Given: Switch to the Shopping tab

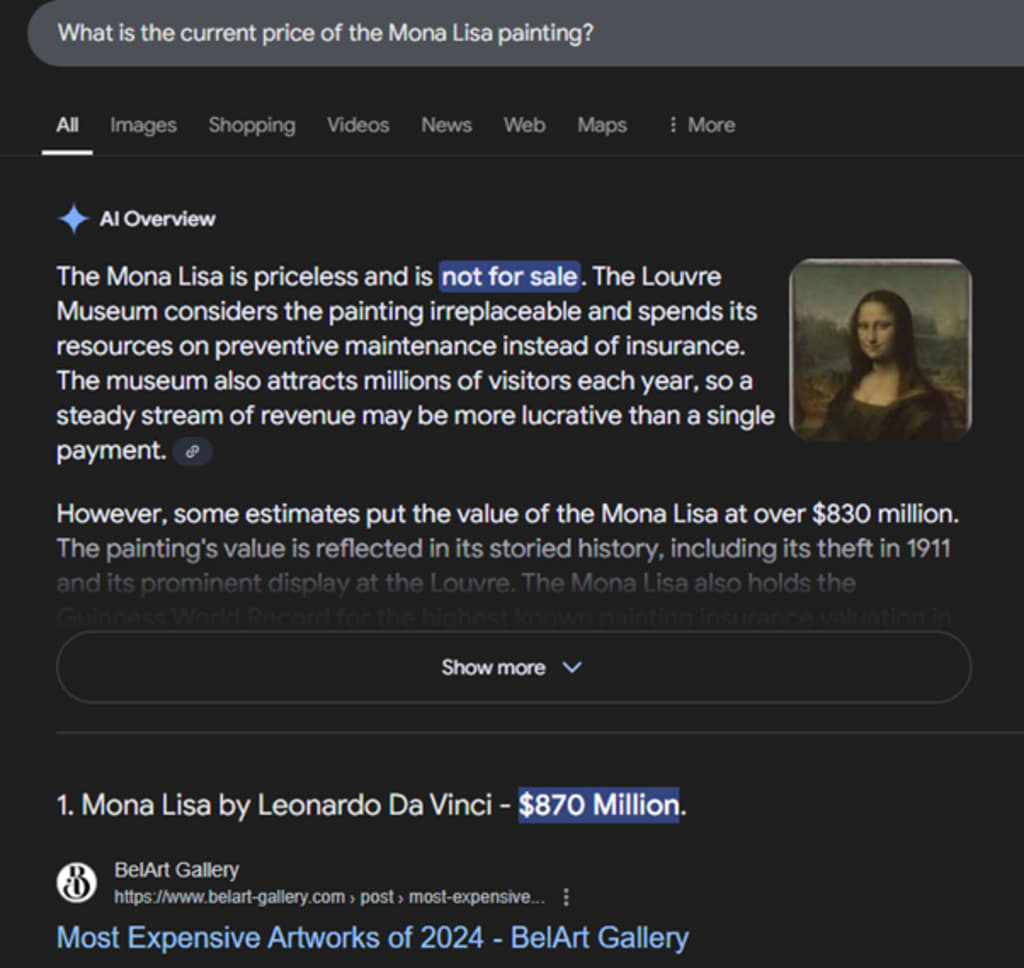Looking at the screenshot, I should coord(251,125).
